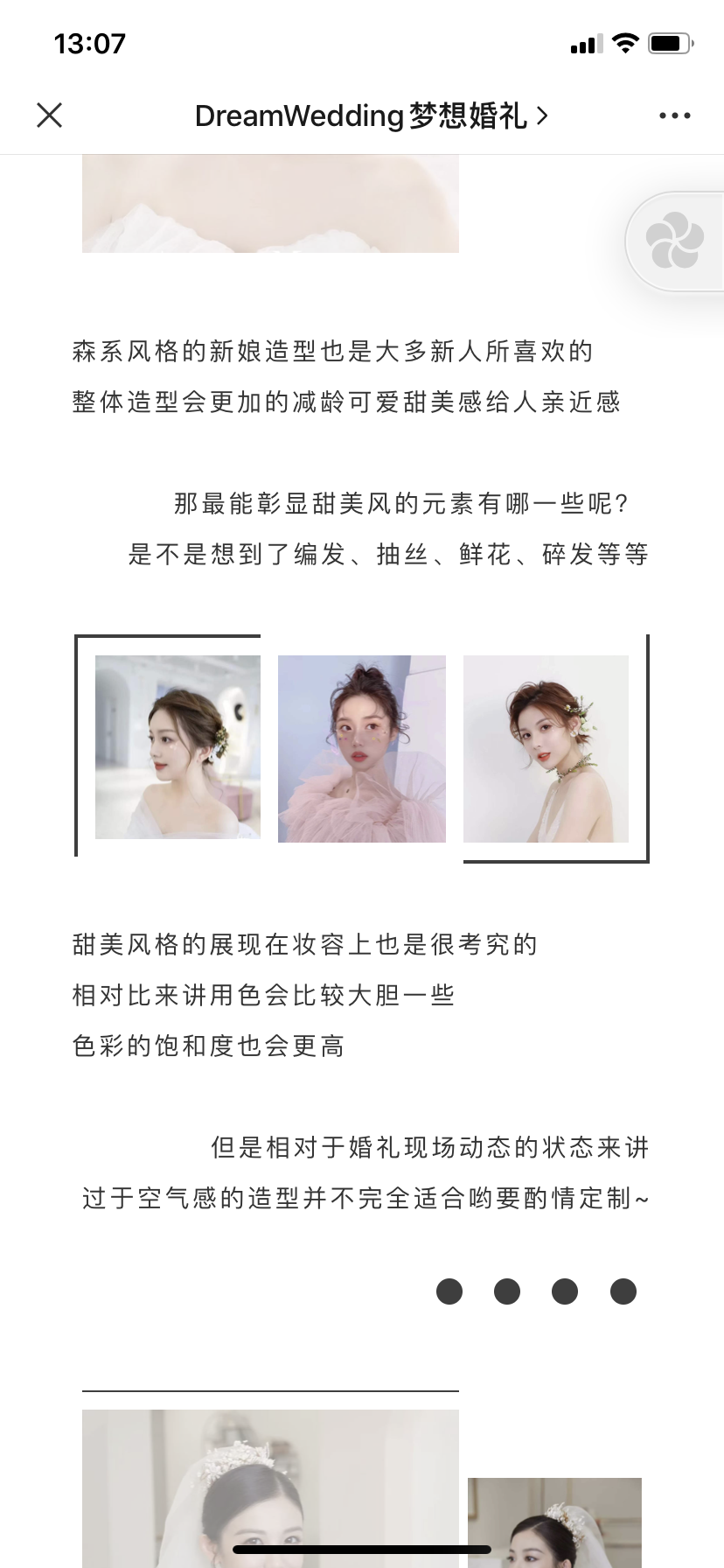Open the DreamWedding梦想婚礼 account page
Screen dimensions: 724x1568
coord(372,115)
